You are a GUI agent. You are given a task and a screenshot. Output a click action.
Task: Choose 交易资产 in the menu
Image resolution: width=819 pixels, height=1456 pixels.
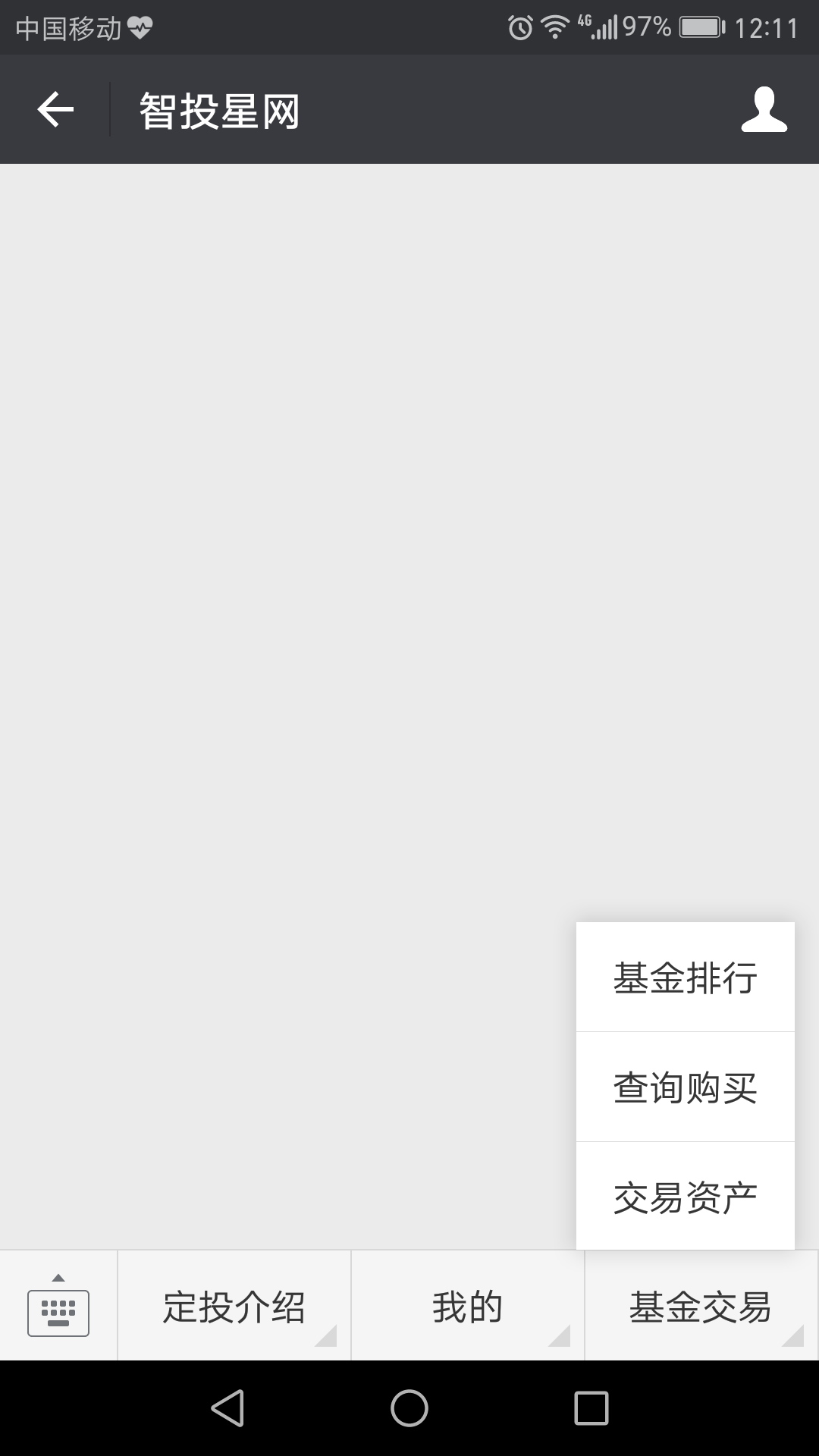(x=685, y=1197)
